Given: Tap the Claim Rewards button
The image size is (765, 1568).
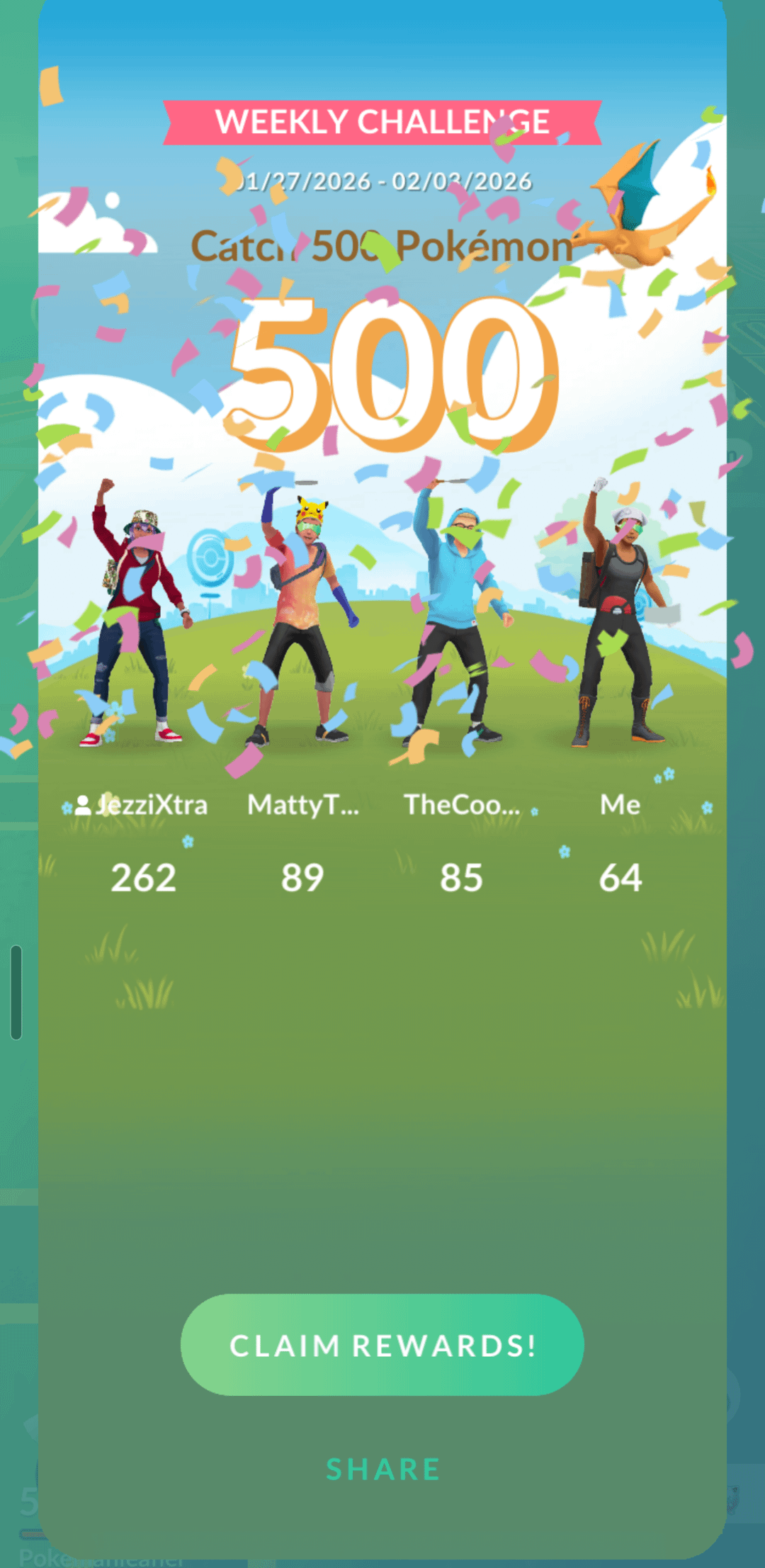Looking at the screenshot, I should 382,1345.
